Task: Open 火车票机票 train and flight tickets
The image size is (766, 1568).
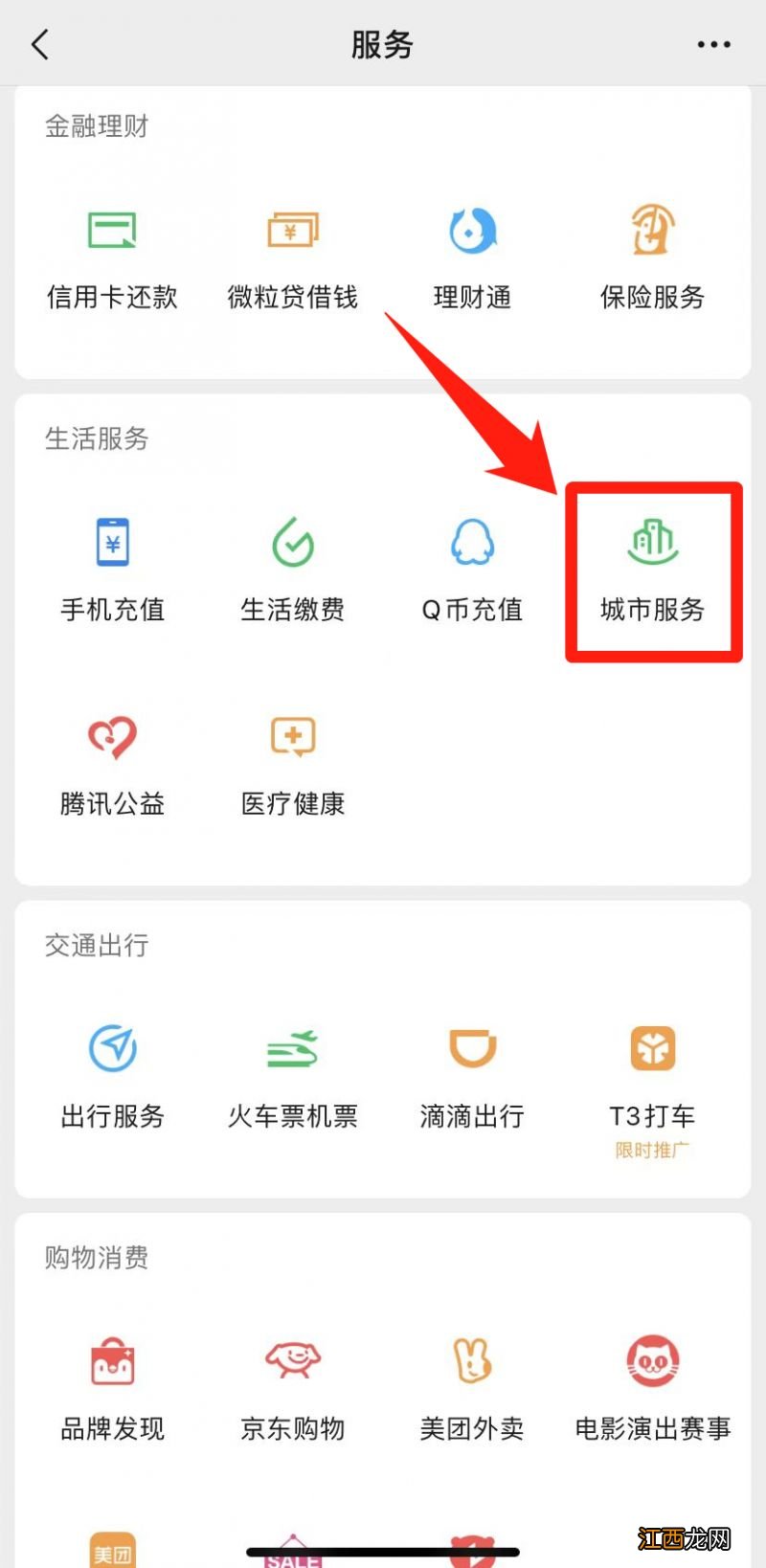Action: tap(292, 1074)
